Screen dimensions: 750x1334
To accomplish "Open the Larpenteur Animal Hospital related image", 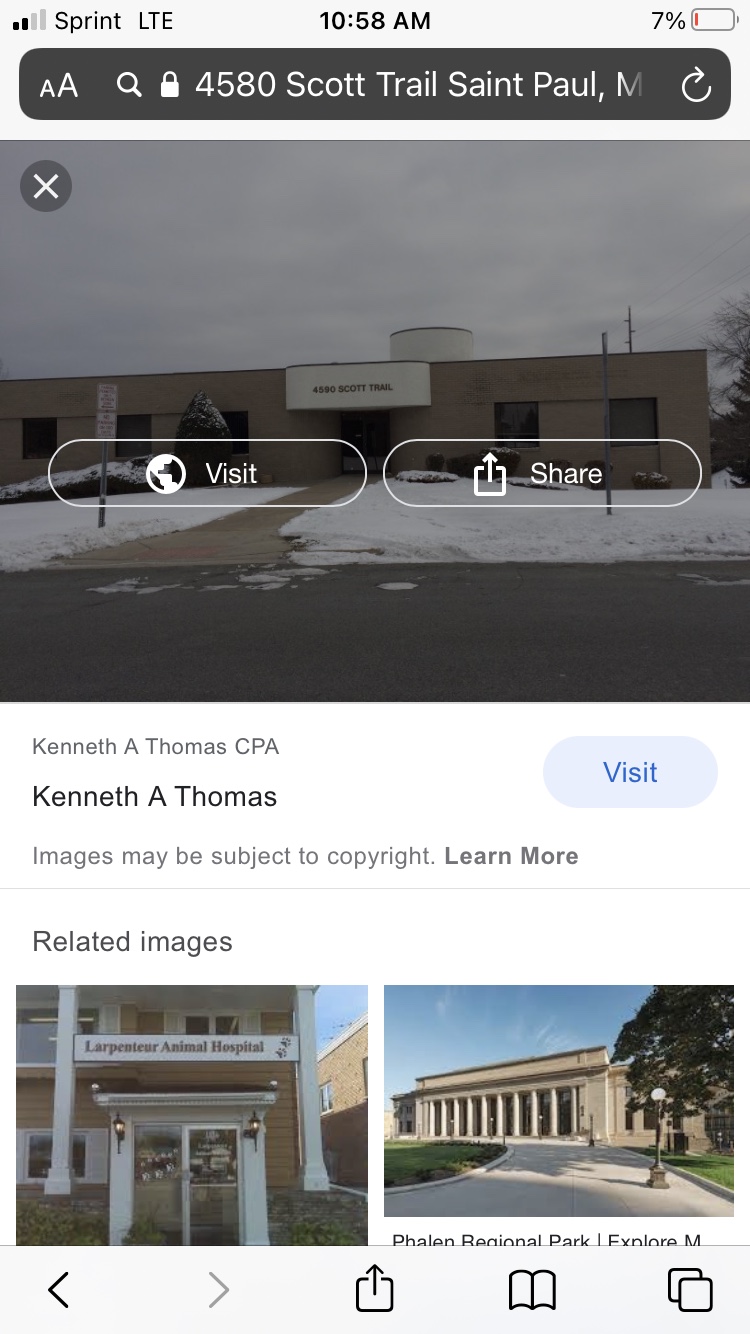I will coord(192,1110).
